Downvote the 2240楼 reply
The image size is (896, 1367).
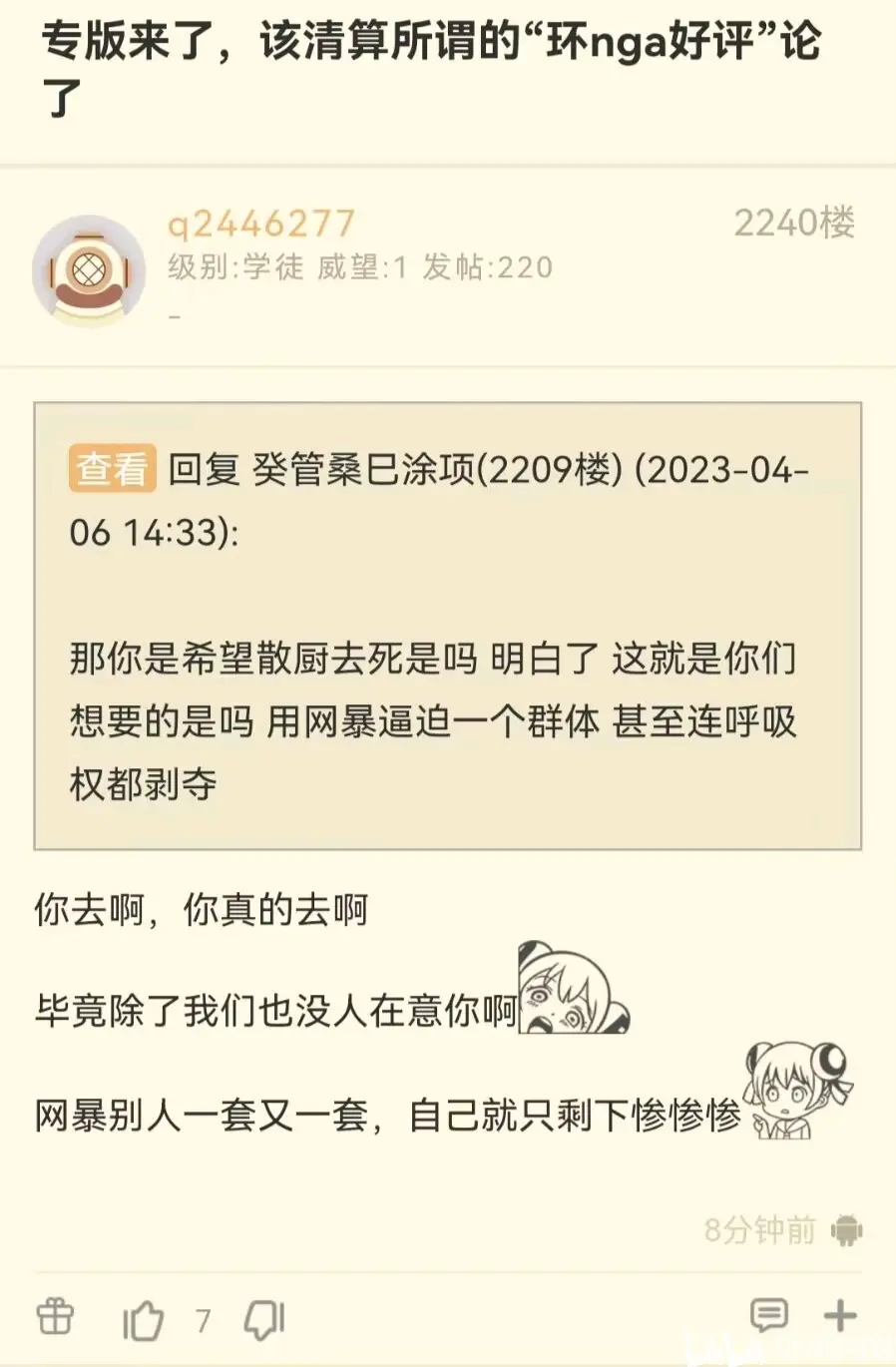coord(264,1319)
